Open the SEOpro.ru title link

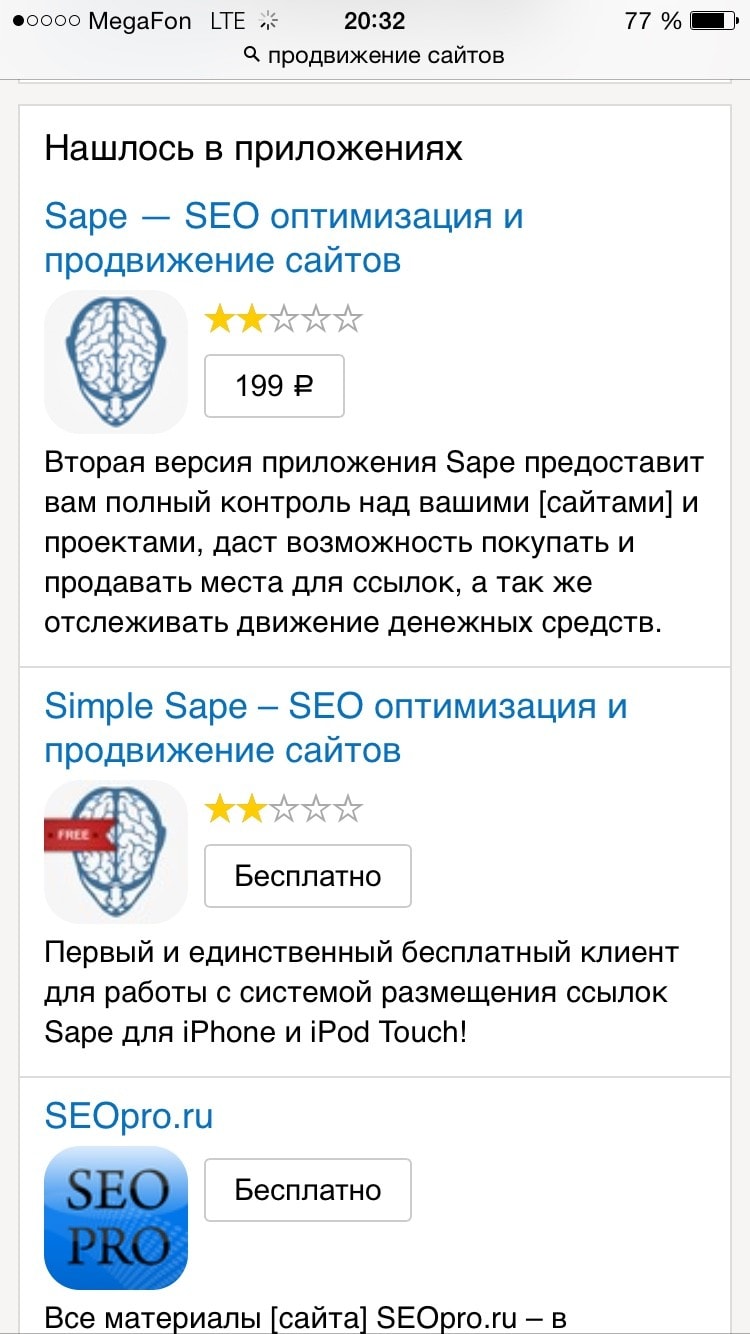click(x=129, y=1116)
